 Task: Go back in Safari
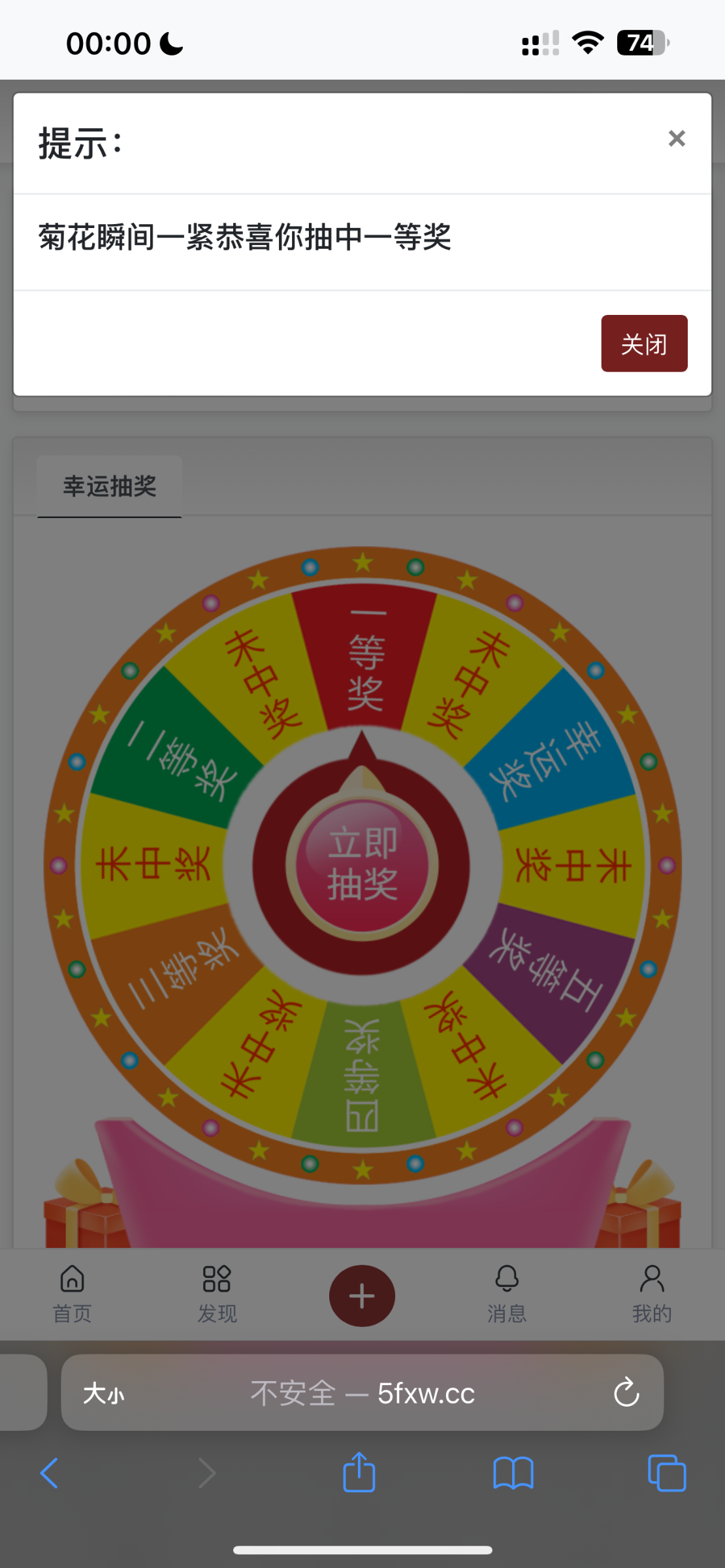coord(50,1473)
